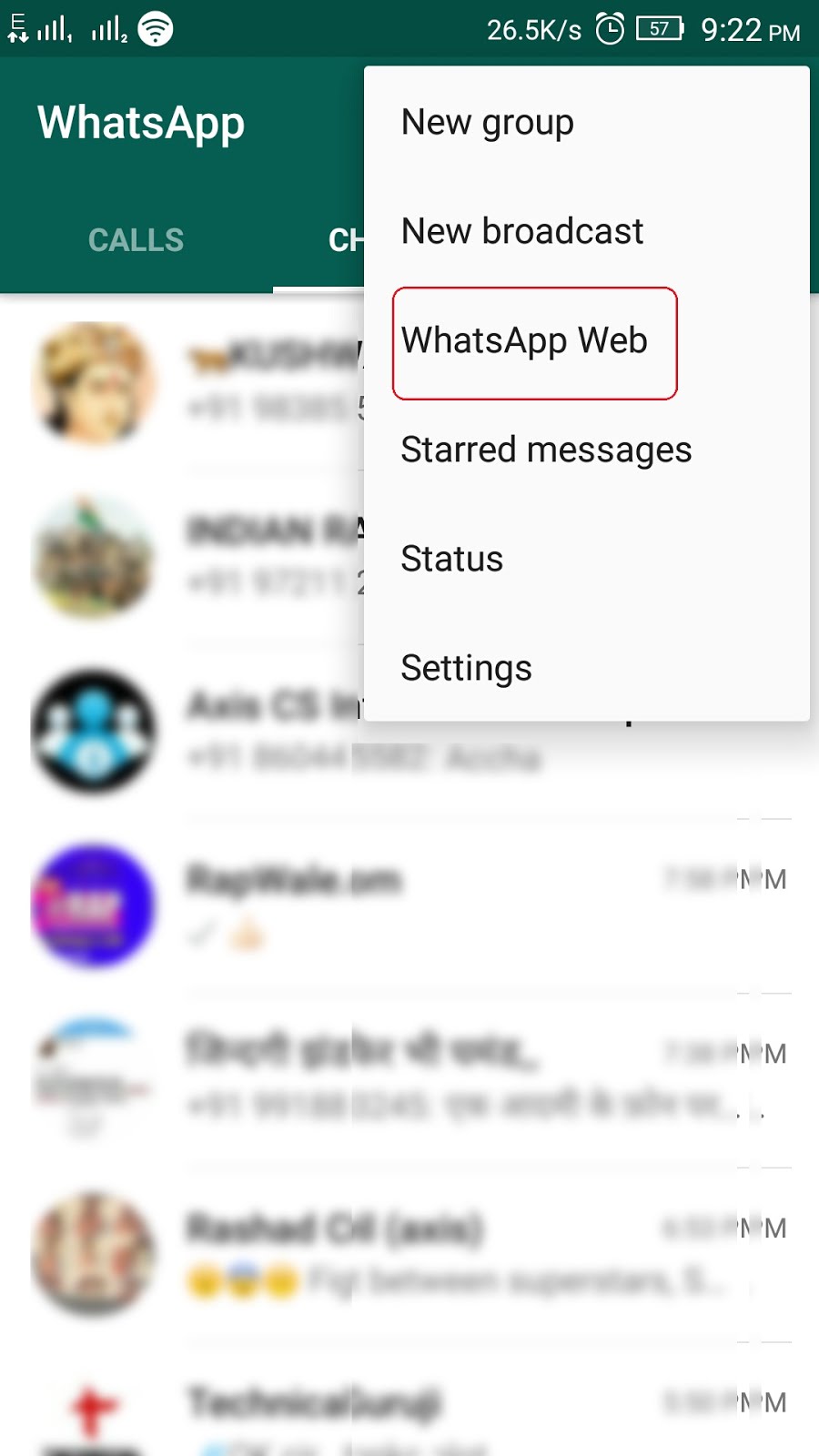819x1456 pixels.
Task: View Starred messages
Action: [587, 450]
